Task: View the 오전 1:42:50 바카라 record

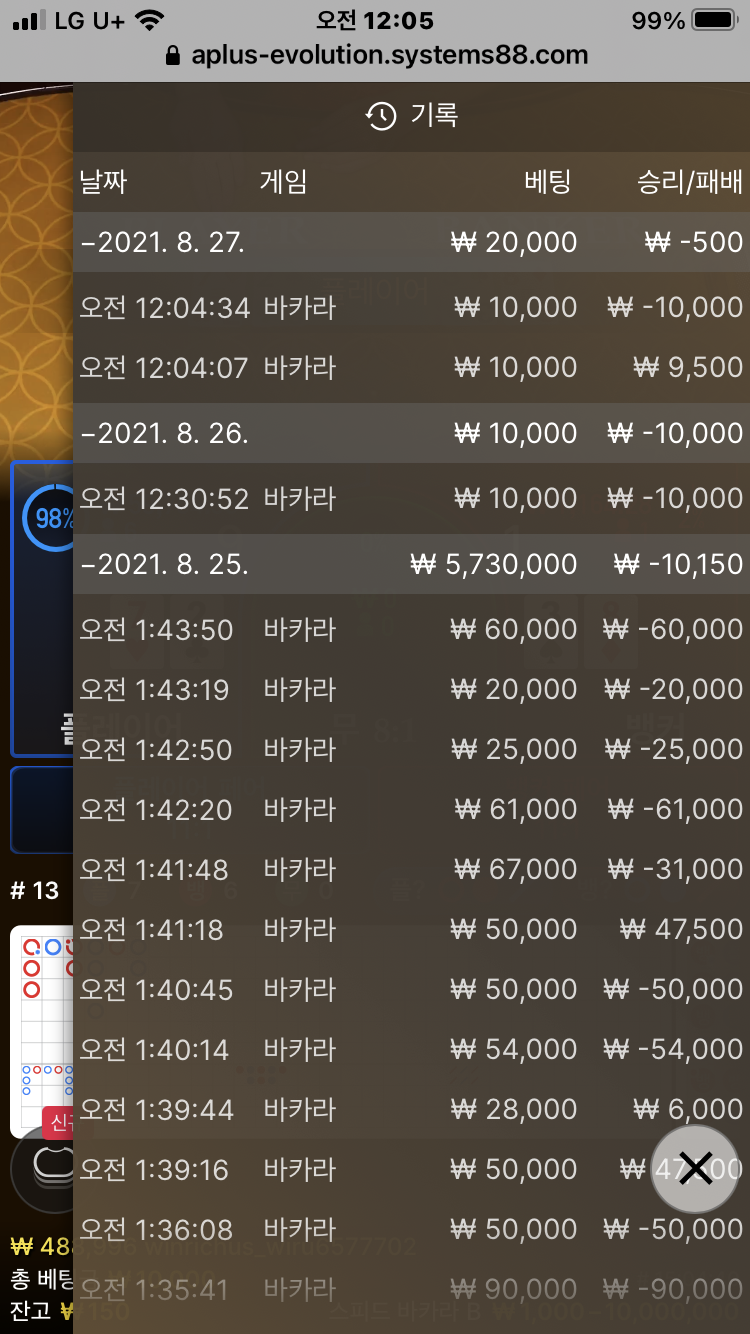Action: (x=411, y=749)
